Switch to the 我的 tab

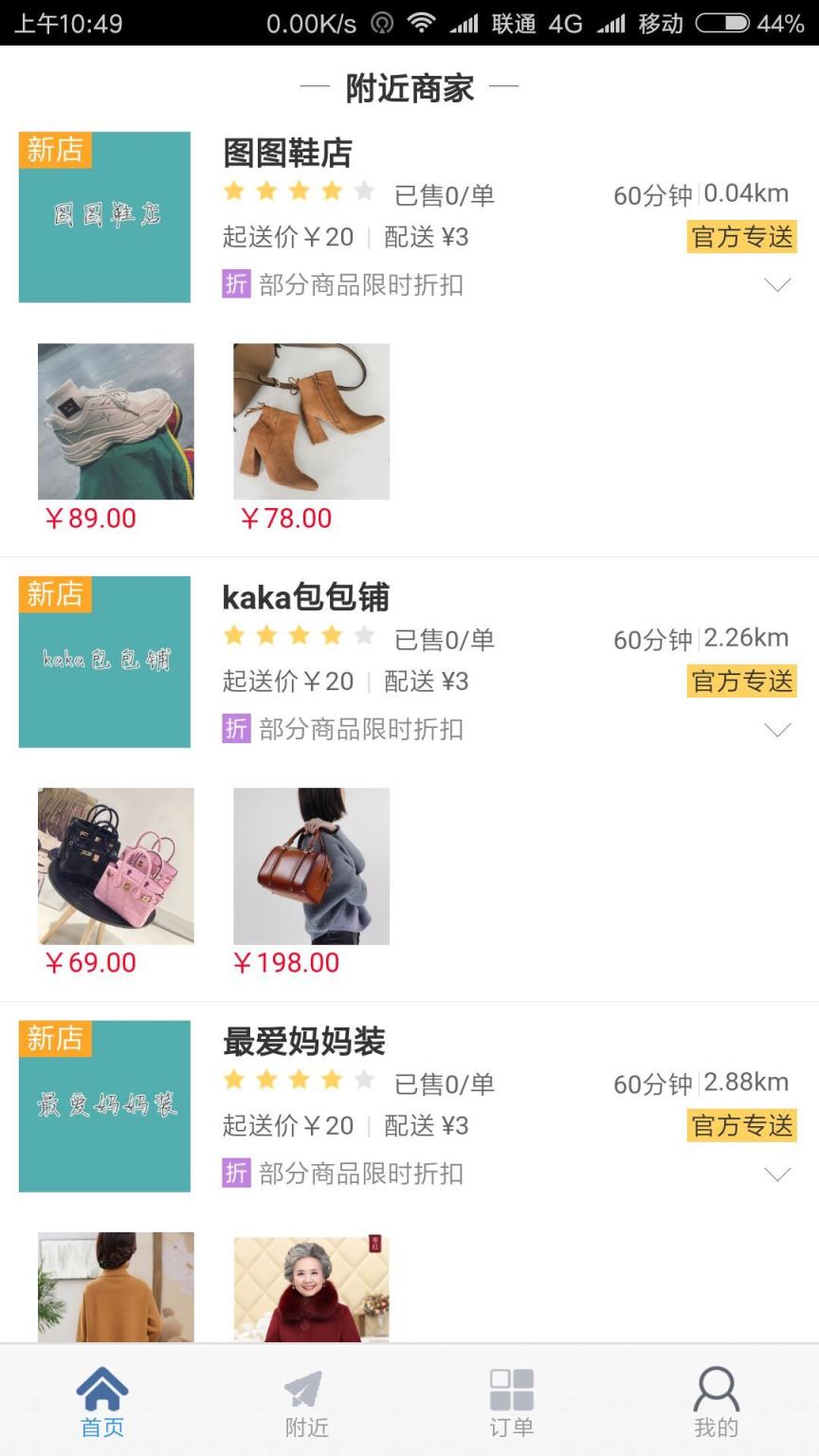[x=716, y=1403]
